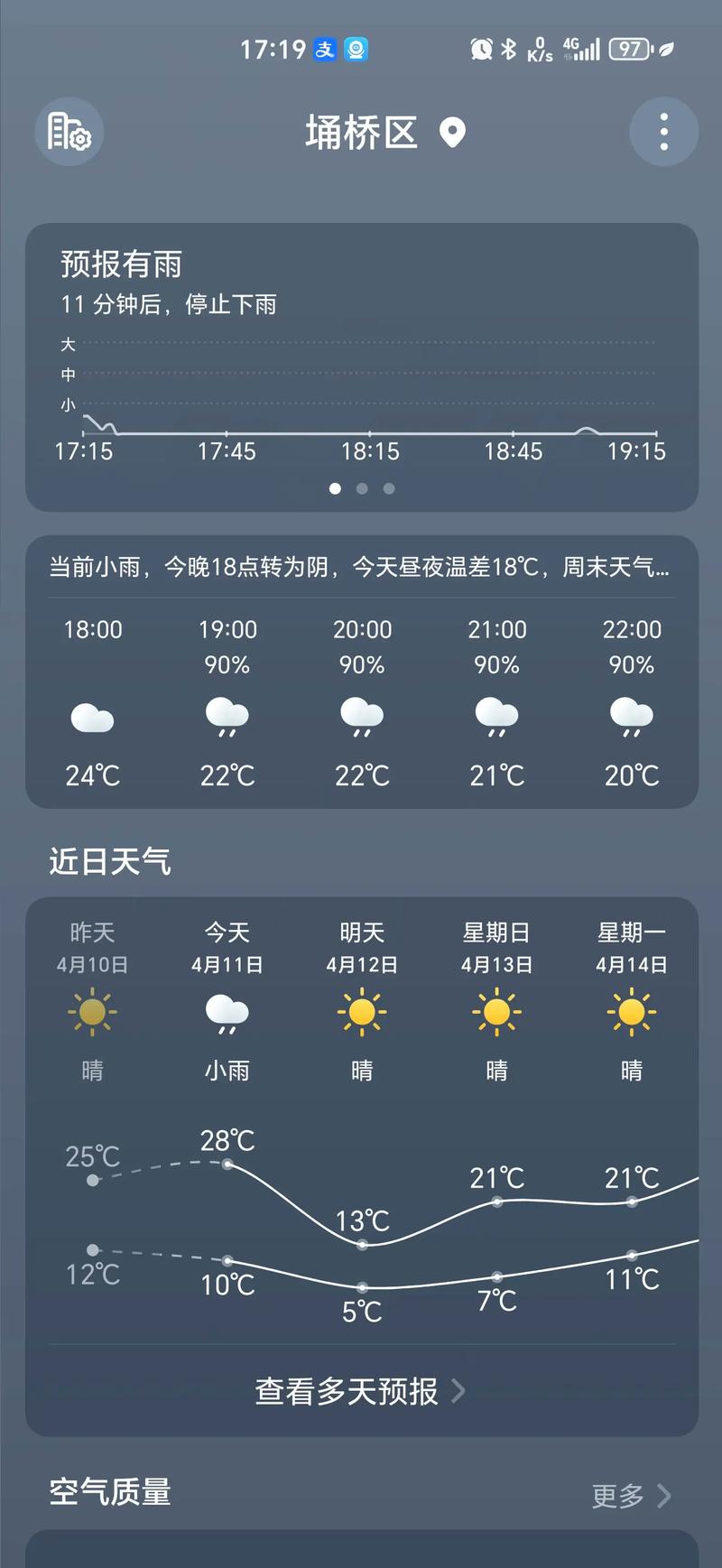Open the 查看多天预报 multi-day forecast link
Screen dimensions: 722x1568
(x=347, y=1392)
